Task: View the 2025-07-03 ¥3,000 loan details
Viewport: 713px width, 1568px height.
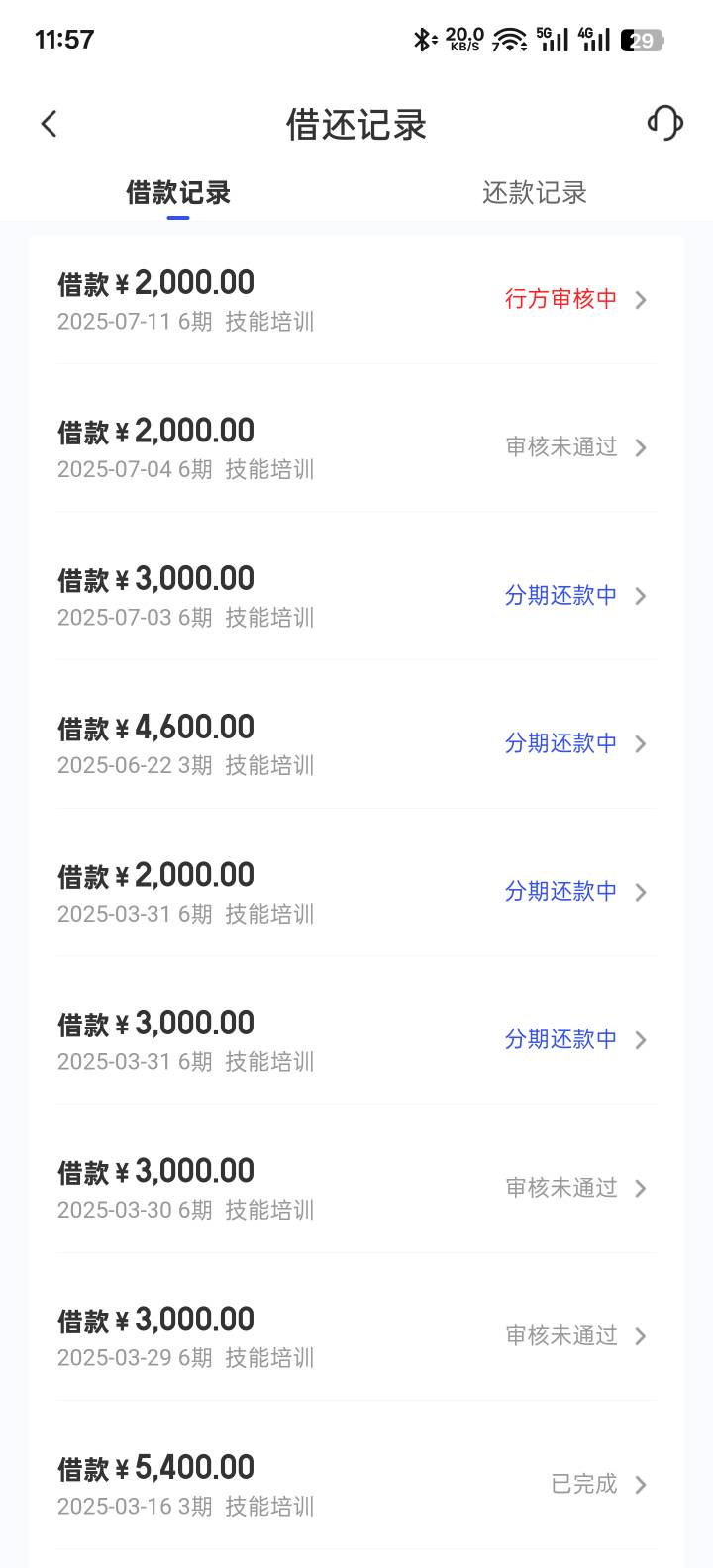Action: coord(356,596)
